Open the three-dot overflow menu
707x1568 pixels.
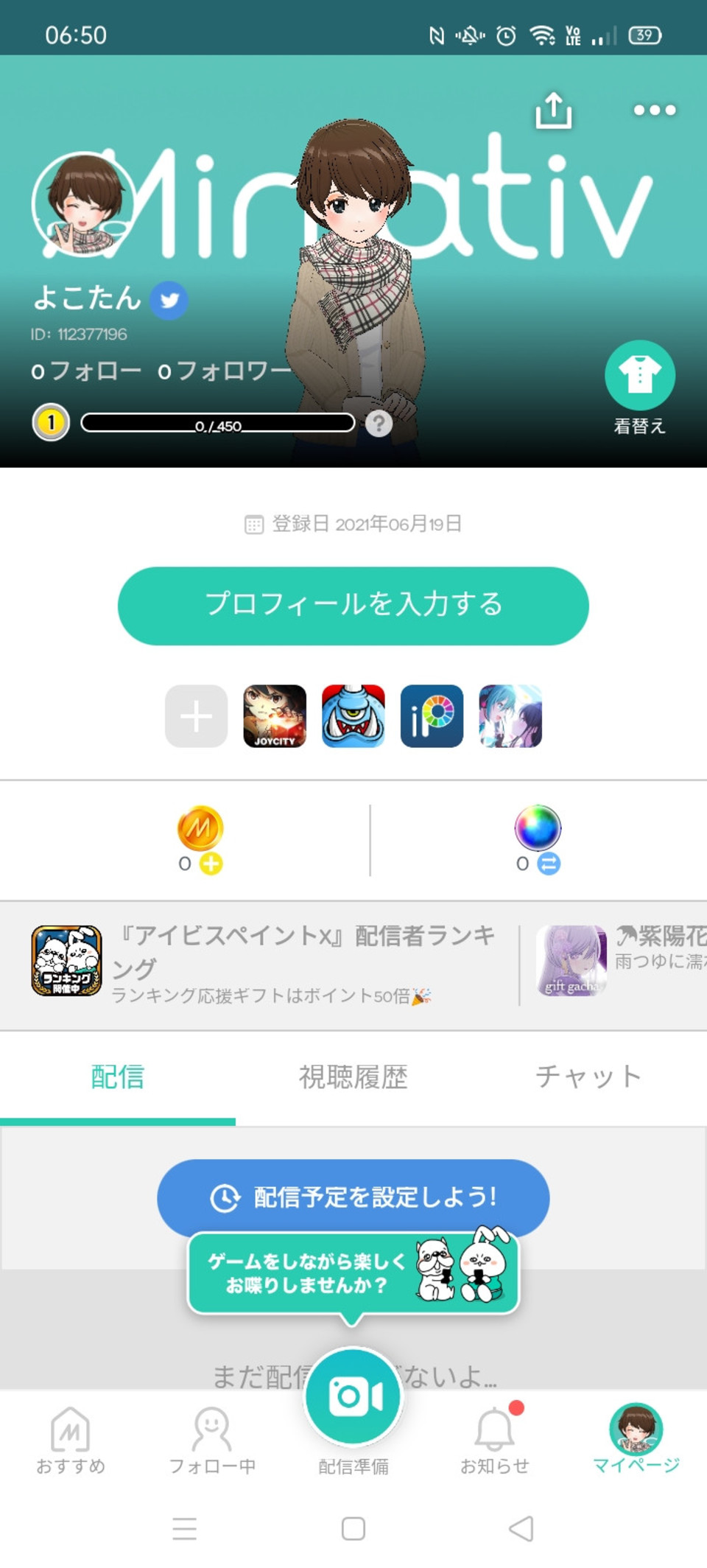[654, 111]
